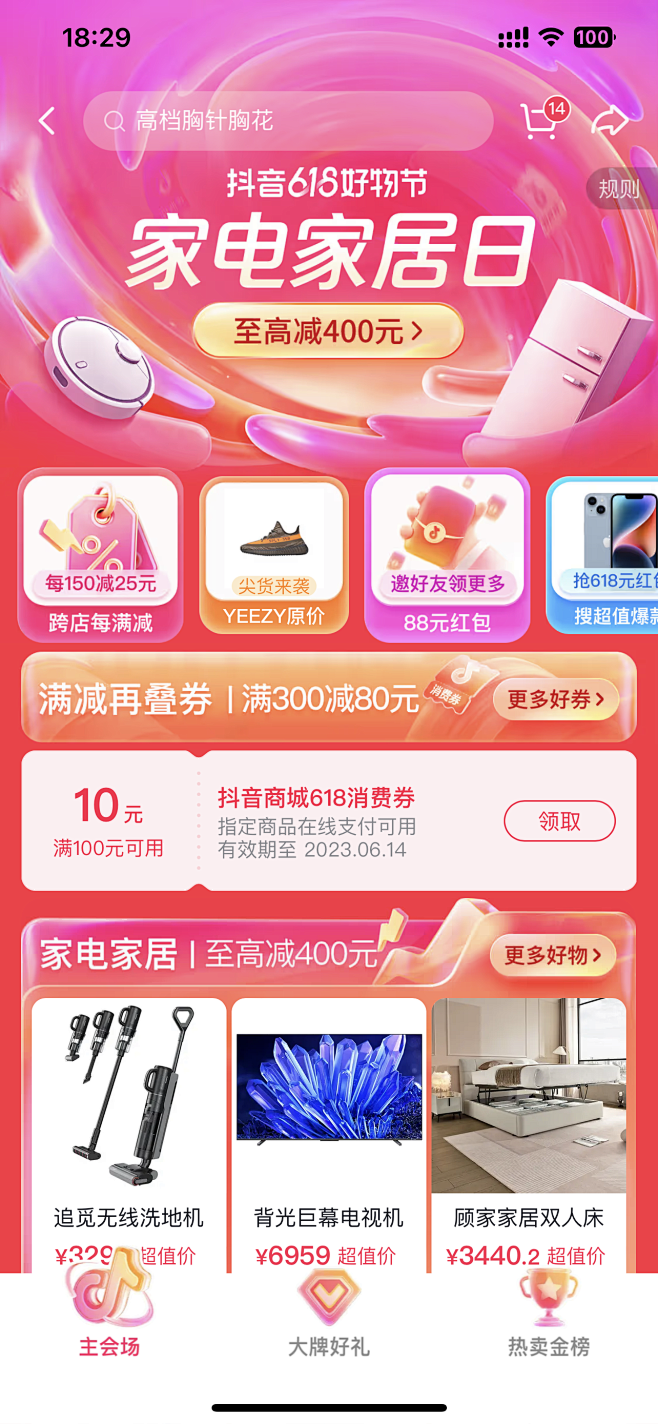
Task: Open the 规则 rules button
Action: pyautogui.click(x=619, y=188)
